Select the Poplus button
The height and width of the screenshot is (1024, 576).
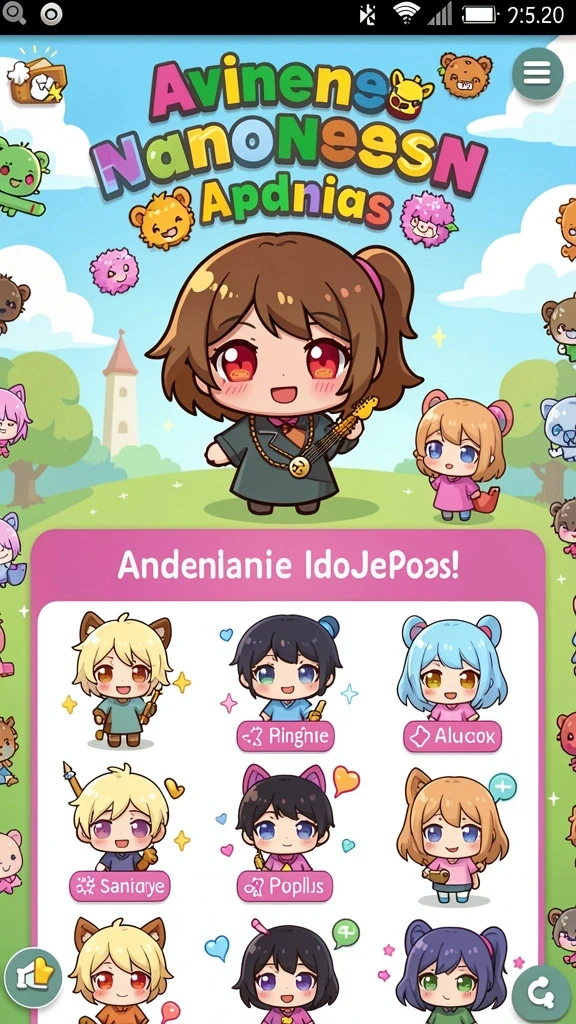click(285, 886)
